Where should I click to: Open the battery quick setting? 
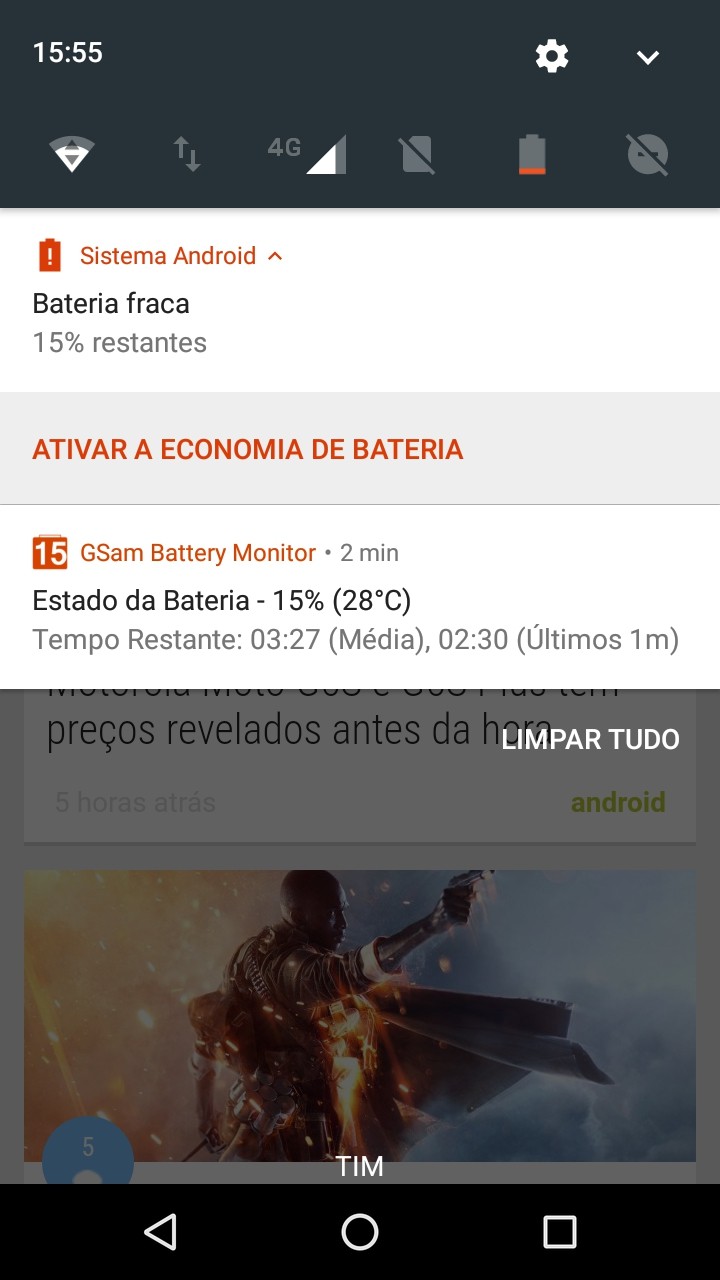coord(532,154)
